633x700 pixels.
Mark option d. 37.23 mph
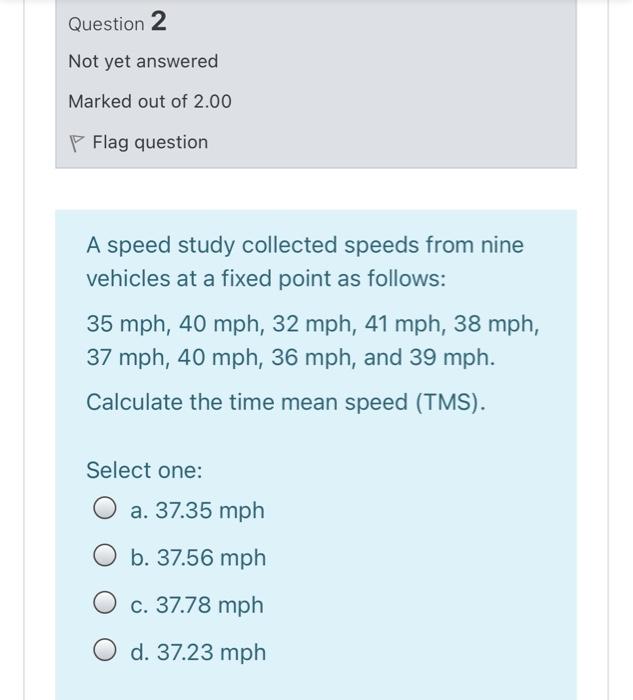106,652
